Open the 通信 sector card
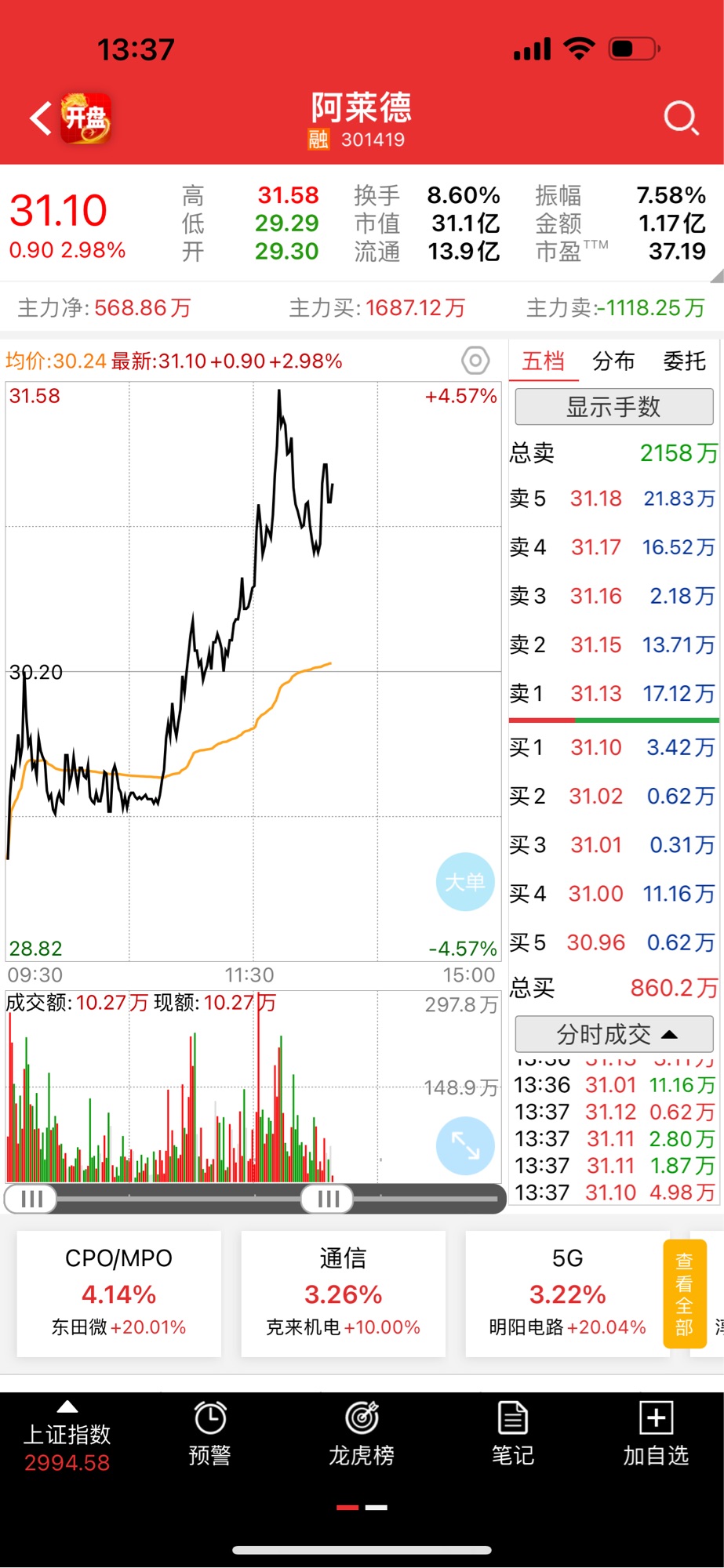The width and height of the screenshot is (724, 1568). (343, 1293)
